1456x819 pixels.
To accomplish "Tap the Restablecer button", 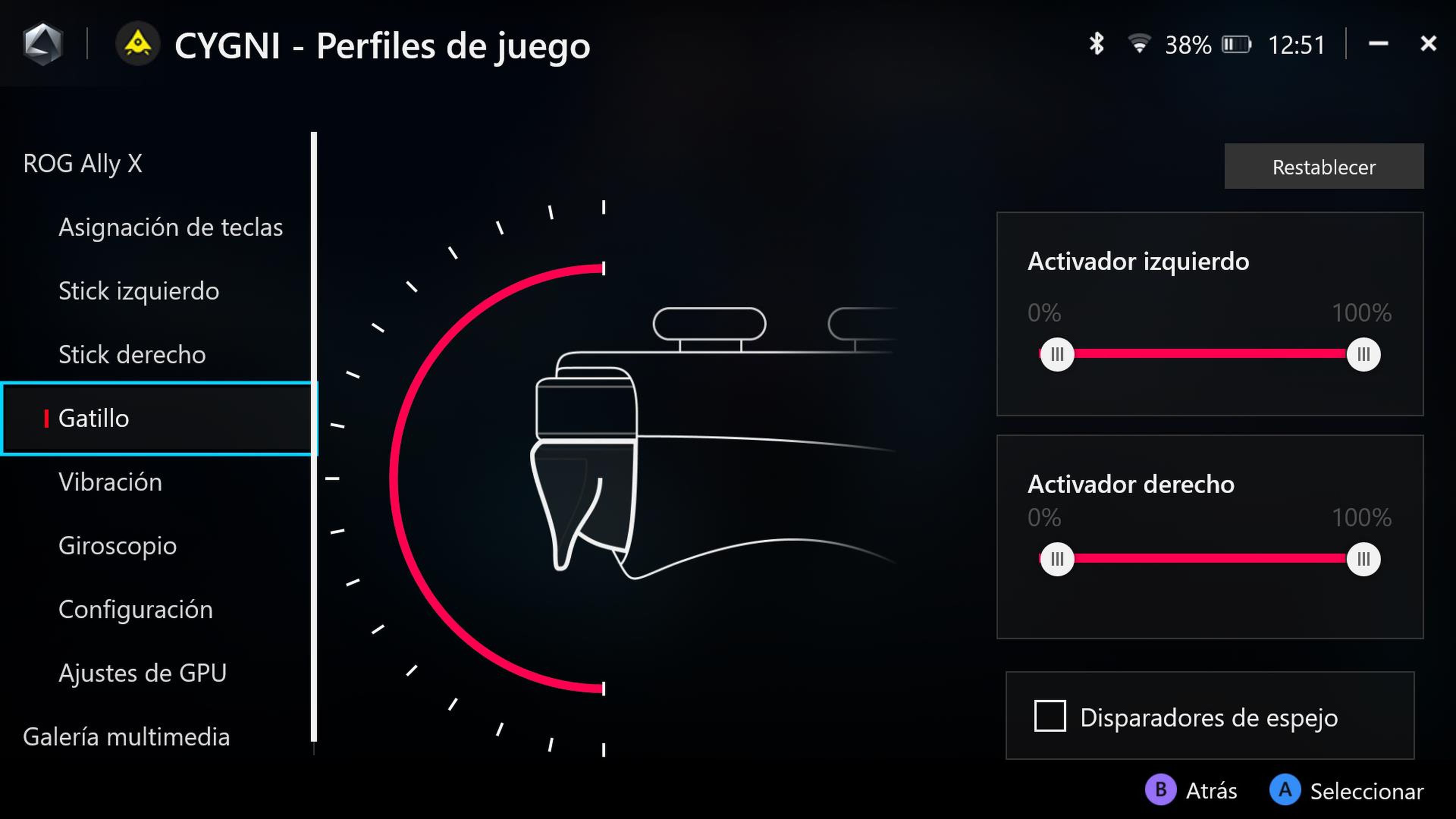I will pos(1323,167).
